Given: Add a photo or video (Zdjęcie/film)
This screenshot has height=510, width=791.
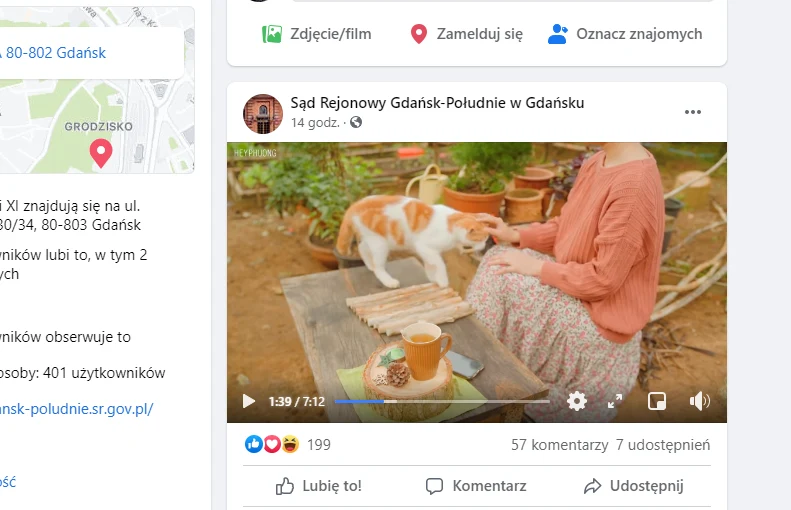Looking at the screenshot, I should click(317, 34).
